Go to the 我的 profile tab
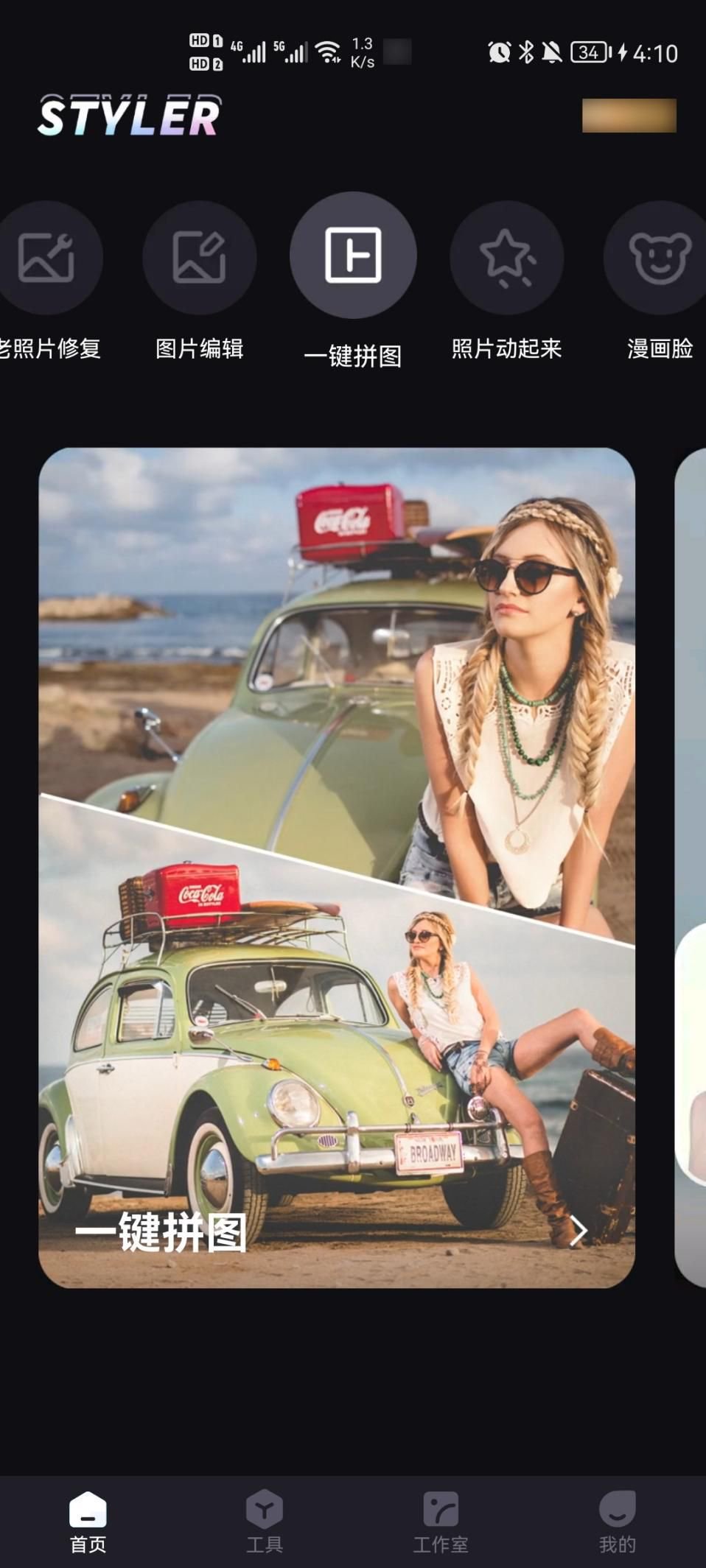This screenshot has width=706, height=1568. [x=617, y=1520]
